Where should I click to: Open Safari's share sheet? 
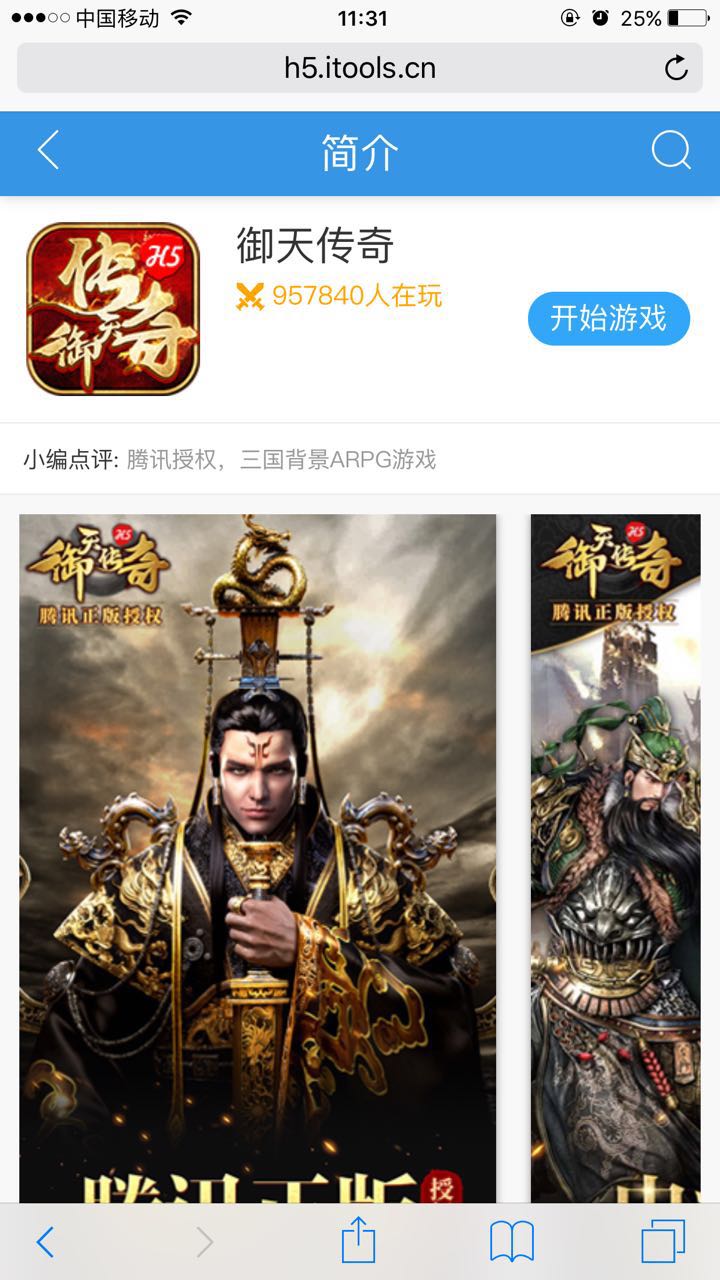pos(359,1242)
